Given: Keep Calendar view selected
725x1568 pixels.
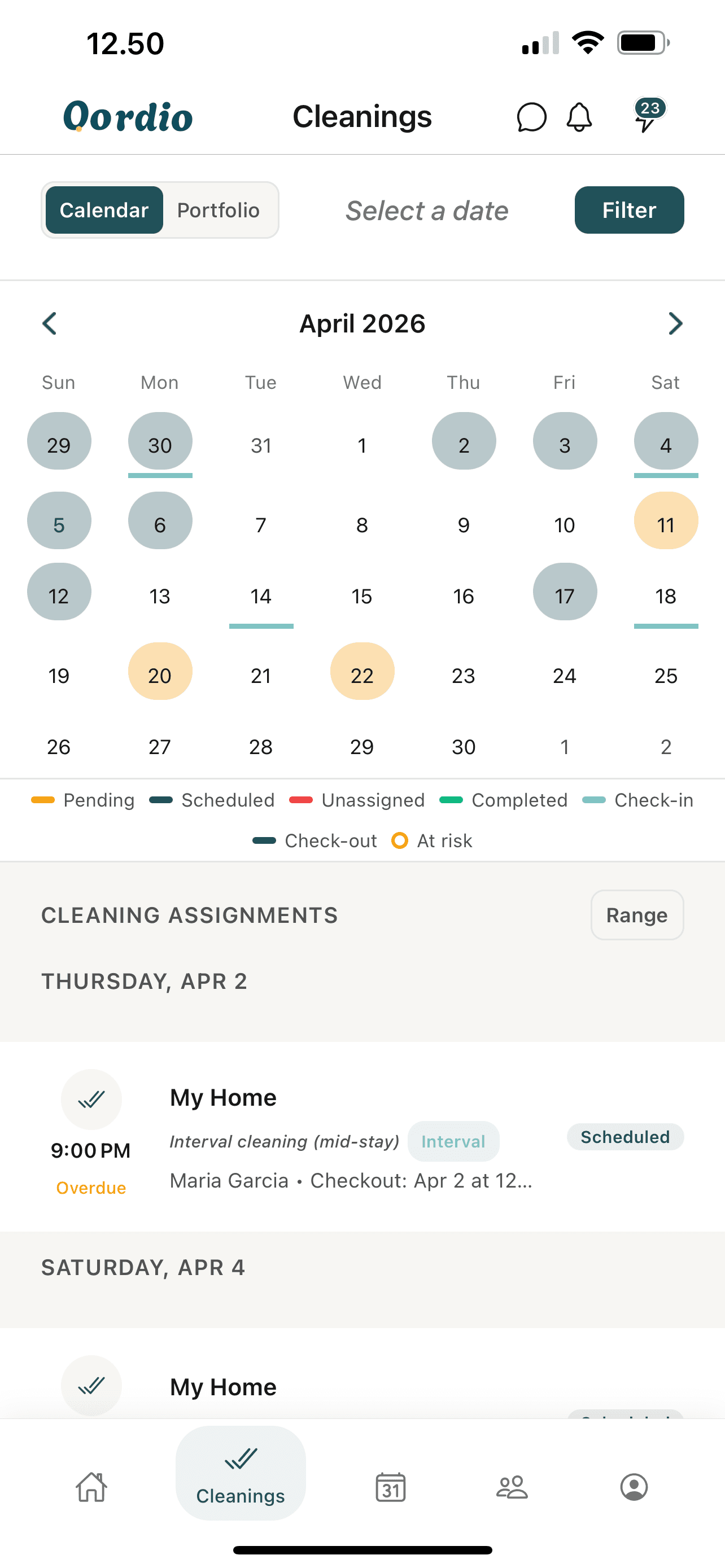Looking at the screenshot, I should coord(103,210).
